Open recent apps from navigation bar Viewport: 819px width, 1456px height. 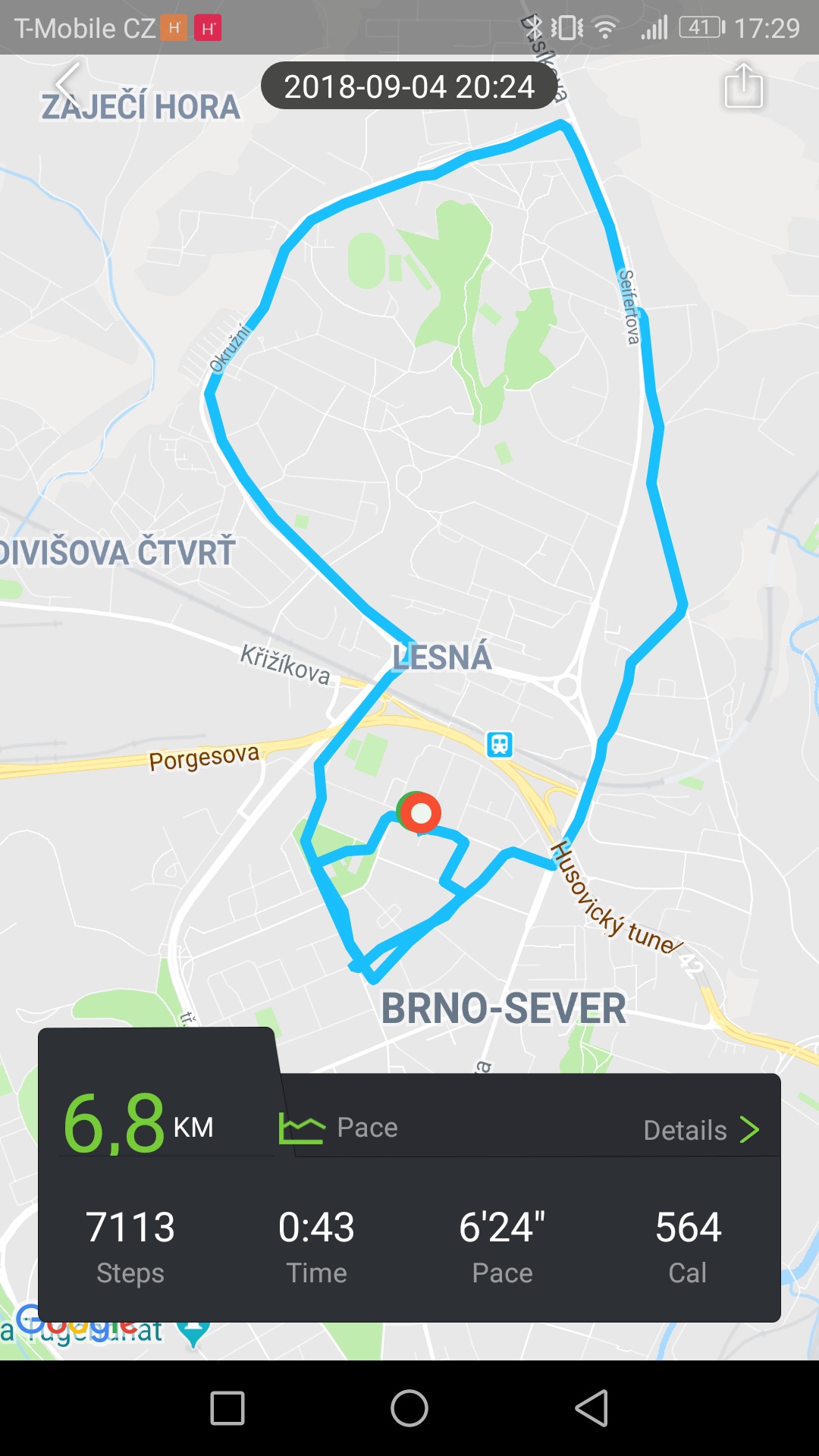coord(227,1408)
